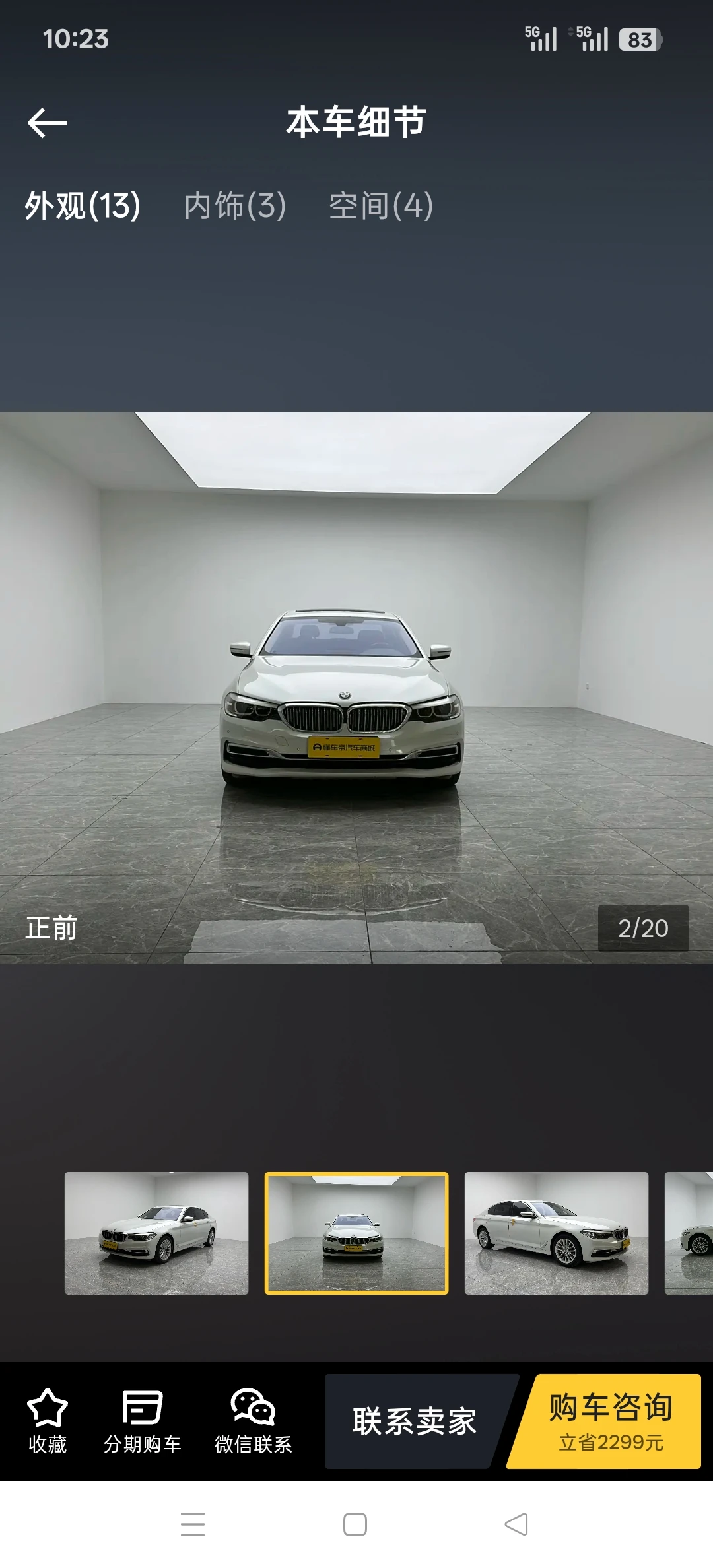This screenshot has height=1568, width=713.
Task: Tap 微信联系 to contact via WeChat
Action: click(x=254, y=1421)
